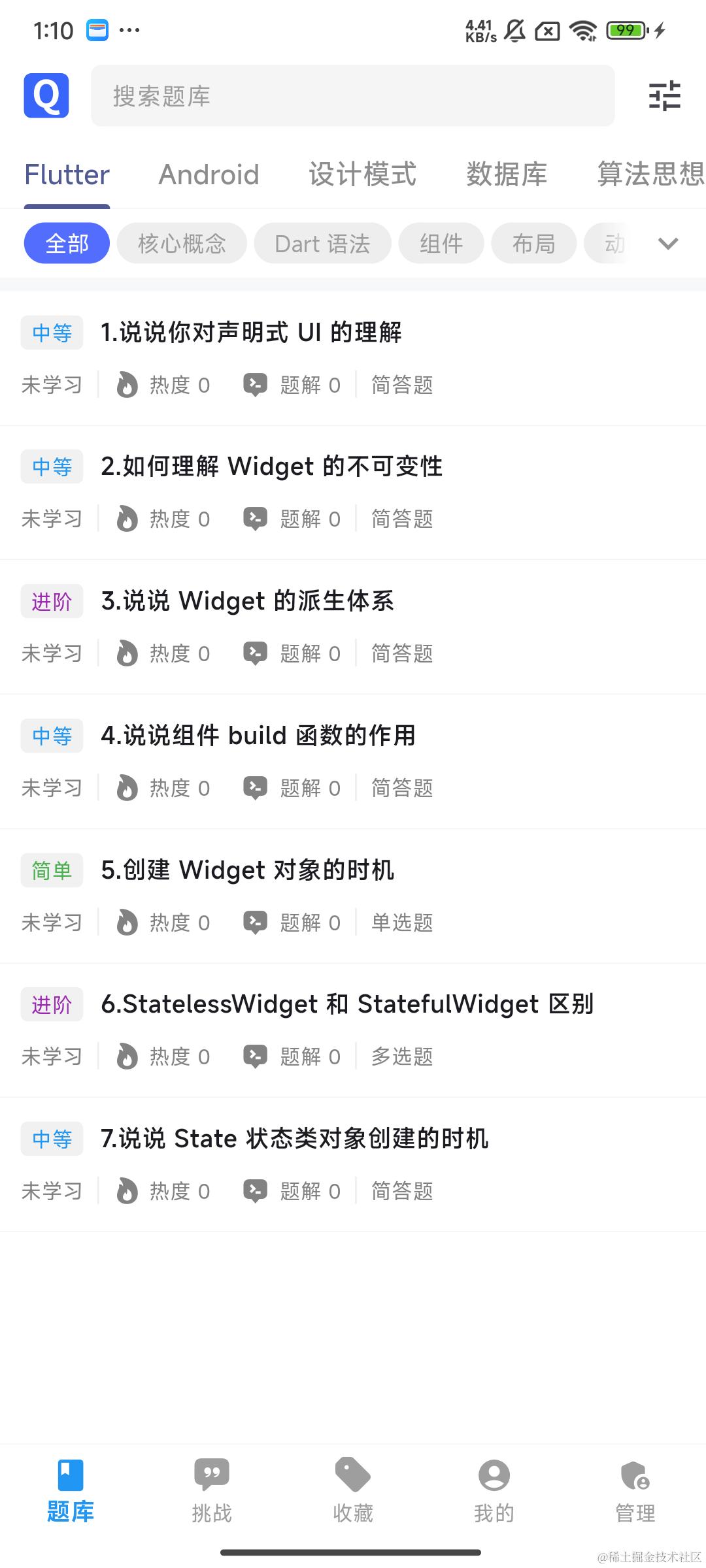Select the 组件 filter chip
Viewport: 706px width, 1568px height.
coord(441,244)
